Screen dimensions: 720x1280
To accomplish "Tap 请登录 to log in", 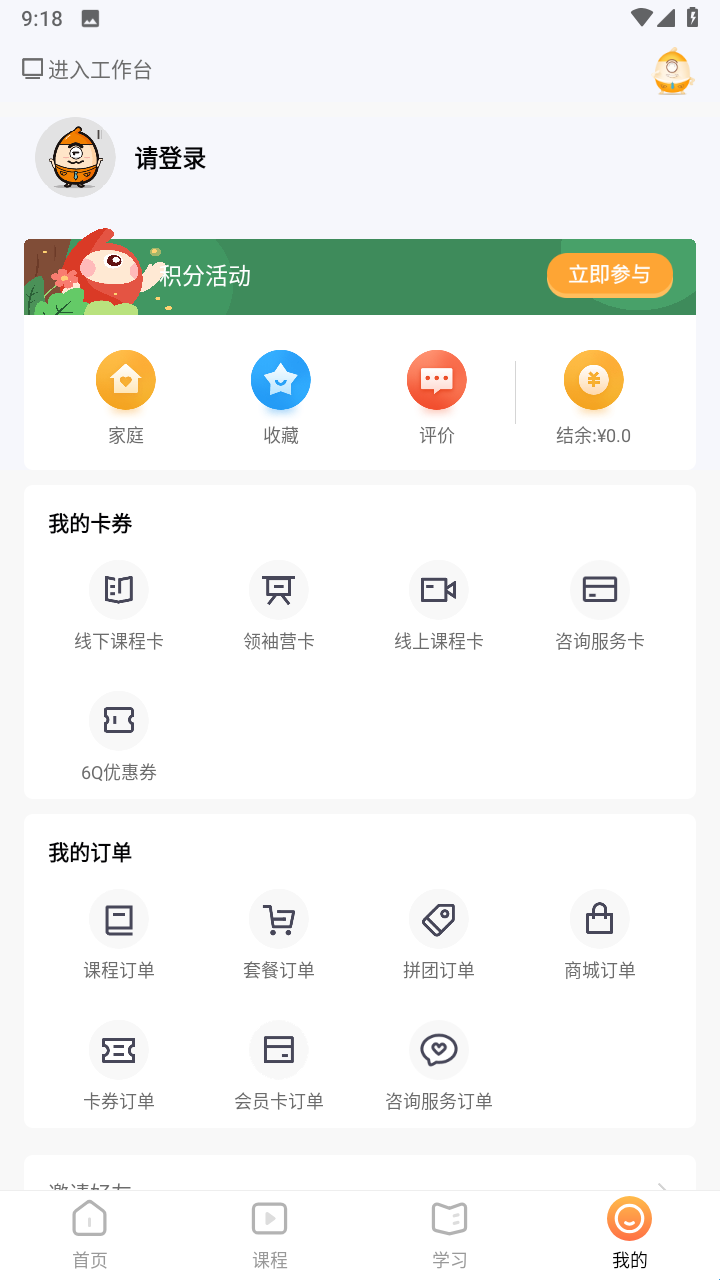I will (170, 158).
